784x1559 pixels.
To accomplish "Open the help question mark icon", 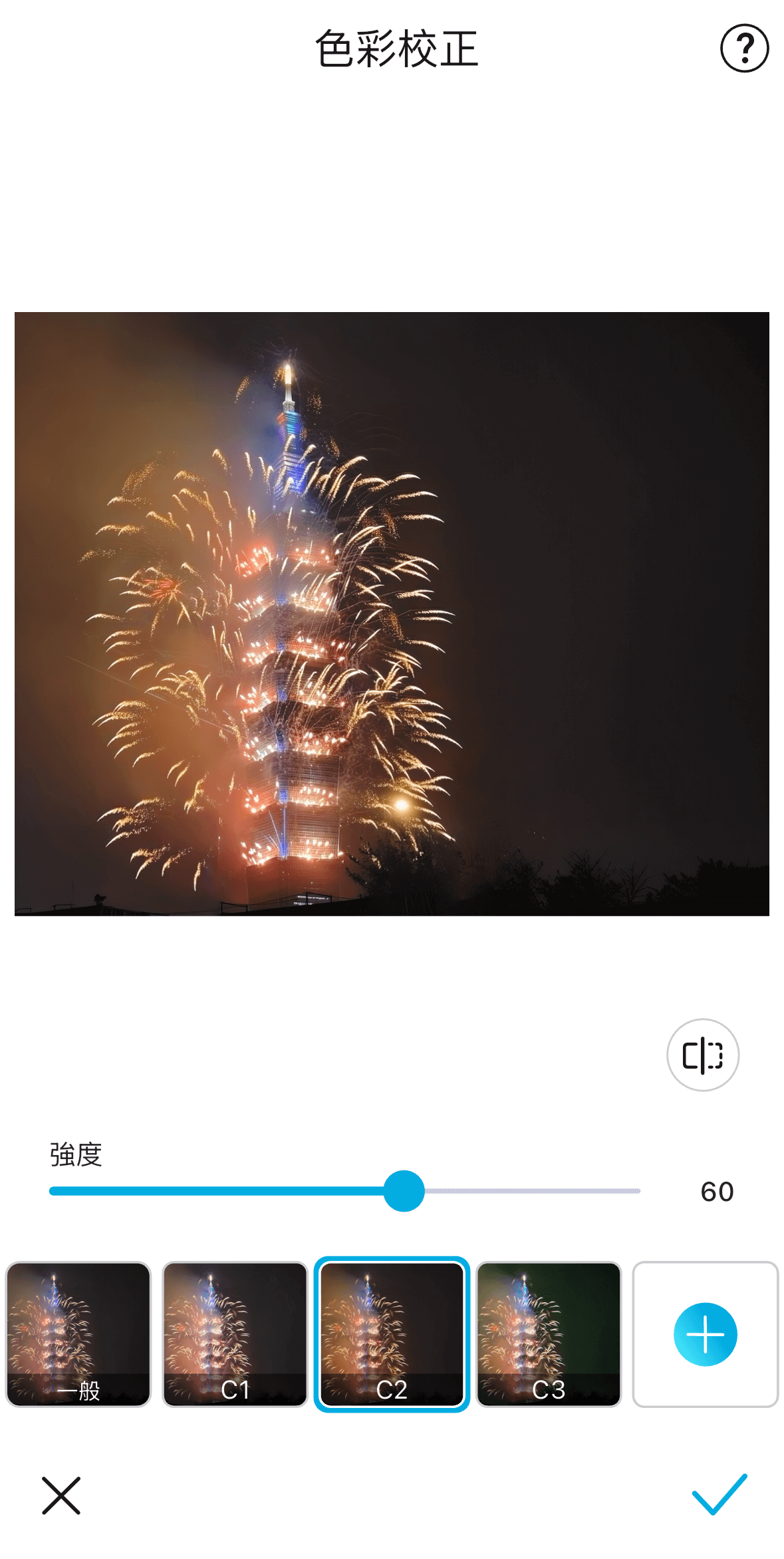I will tap(745, 47).
